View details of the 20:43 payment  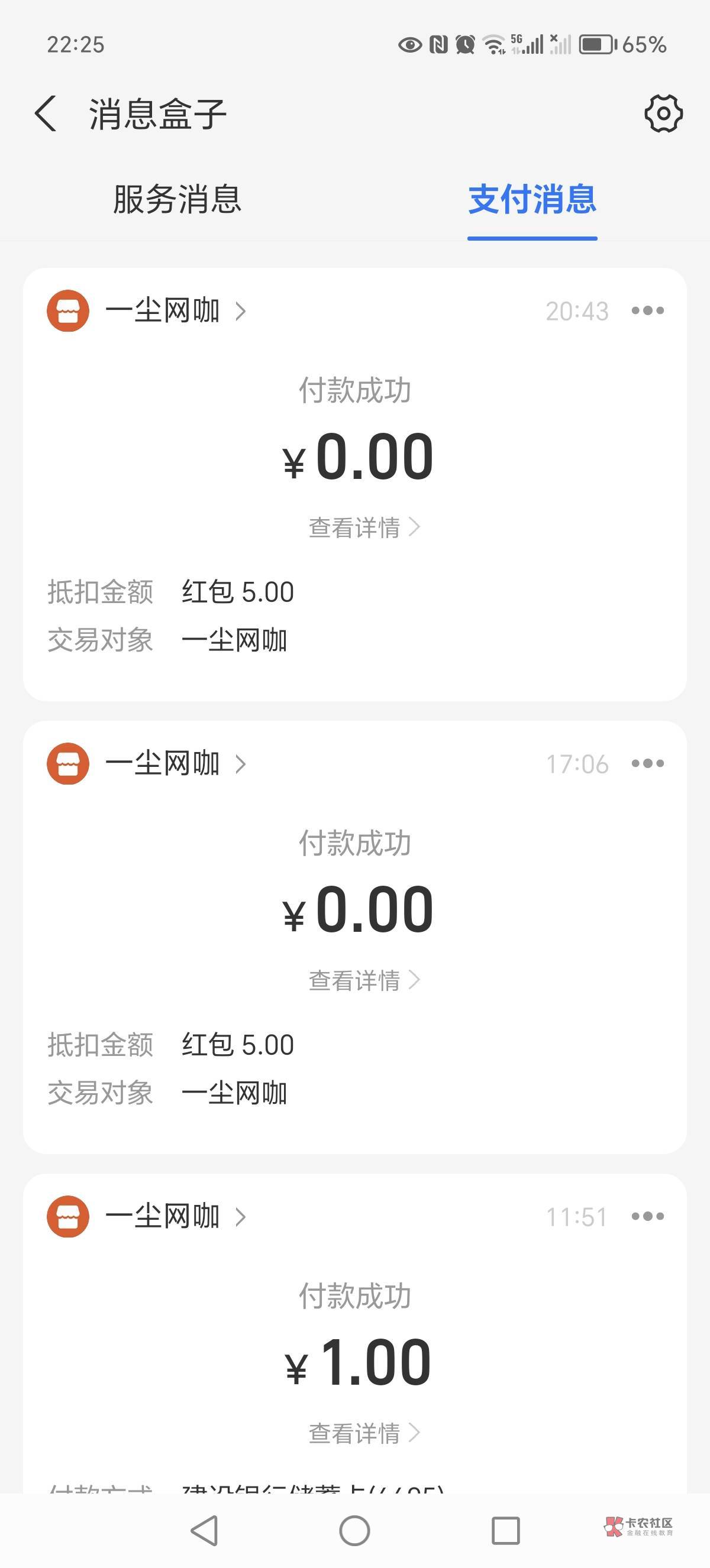363,527
